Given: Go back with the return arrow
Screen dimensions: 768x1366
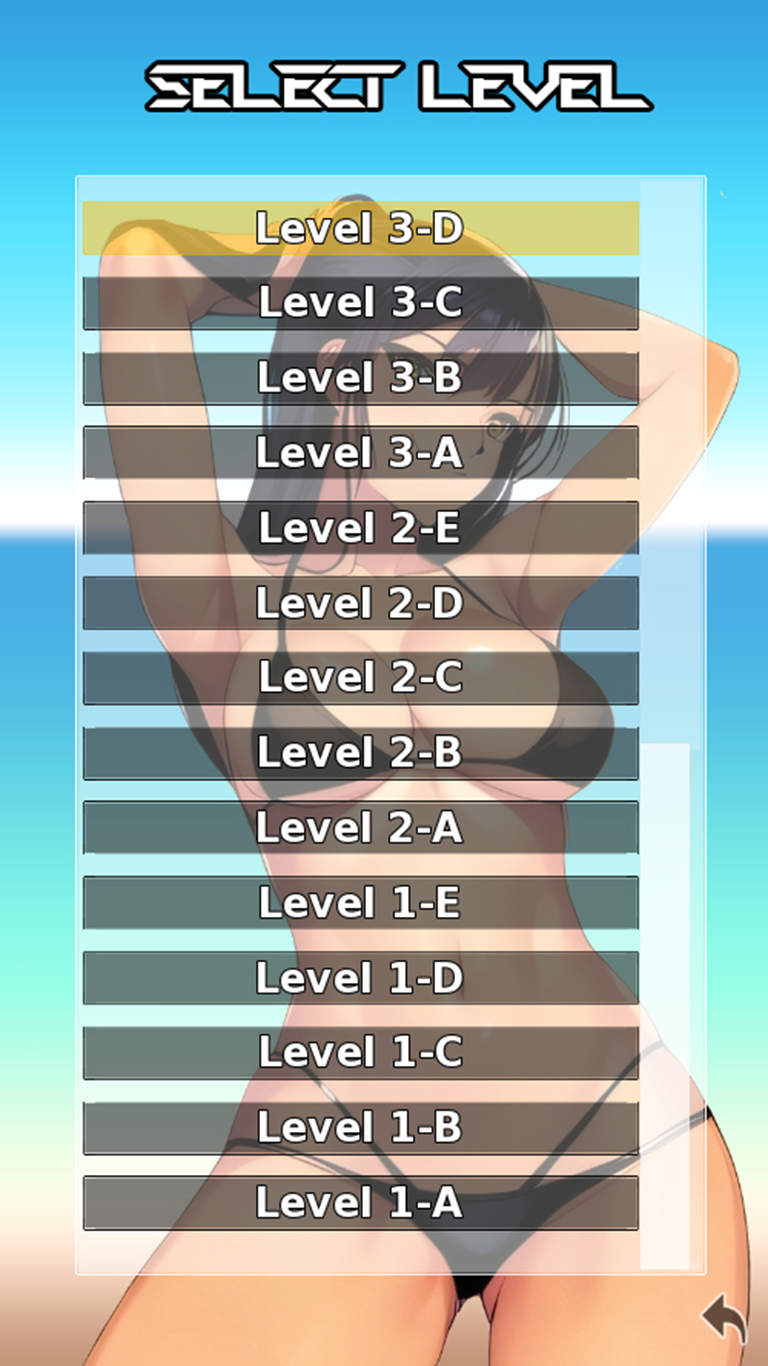Looking at the screenshot, I should [724, 1320].
